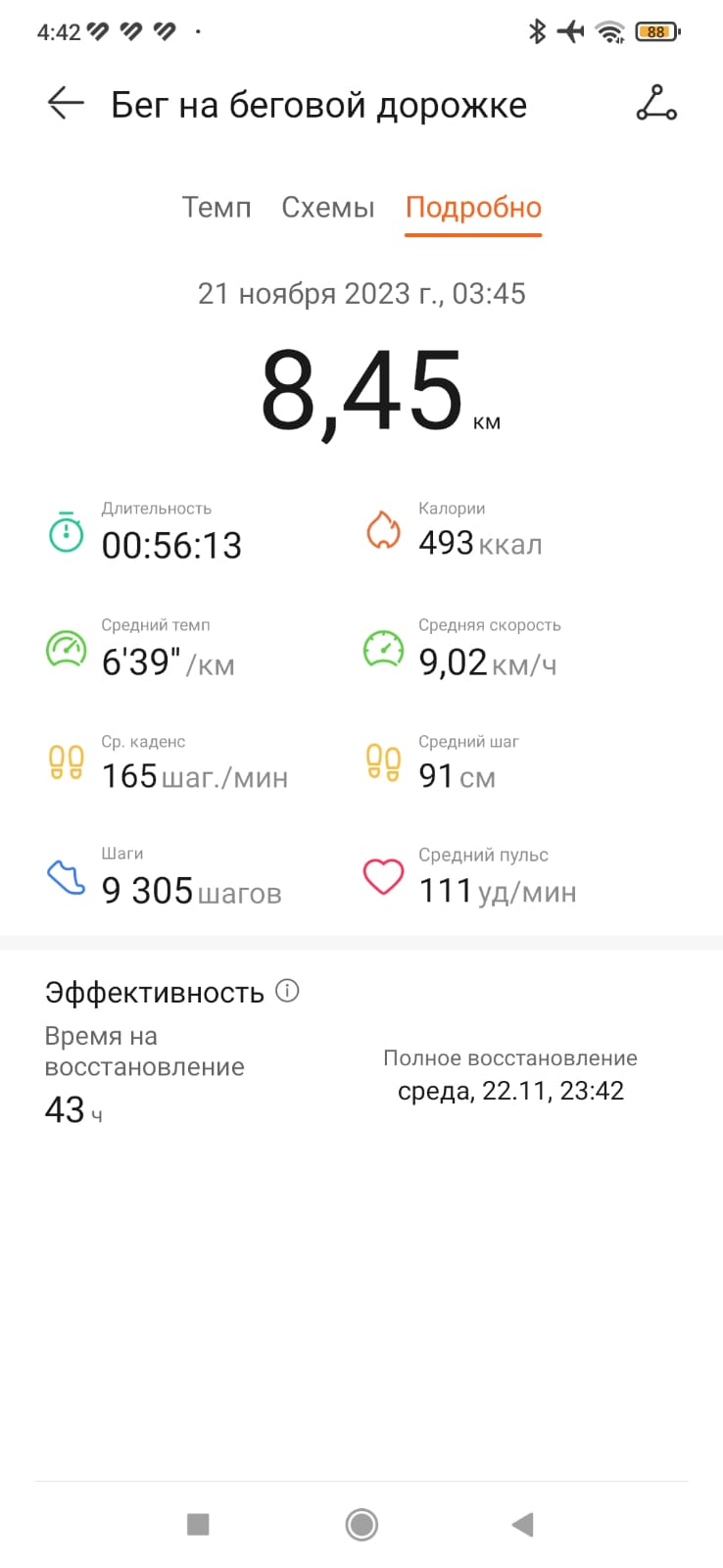Switch to the Схемы tab

coord(328,208)
